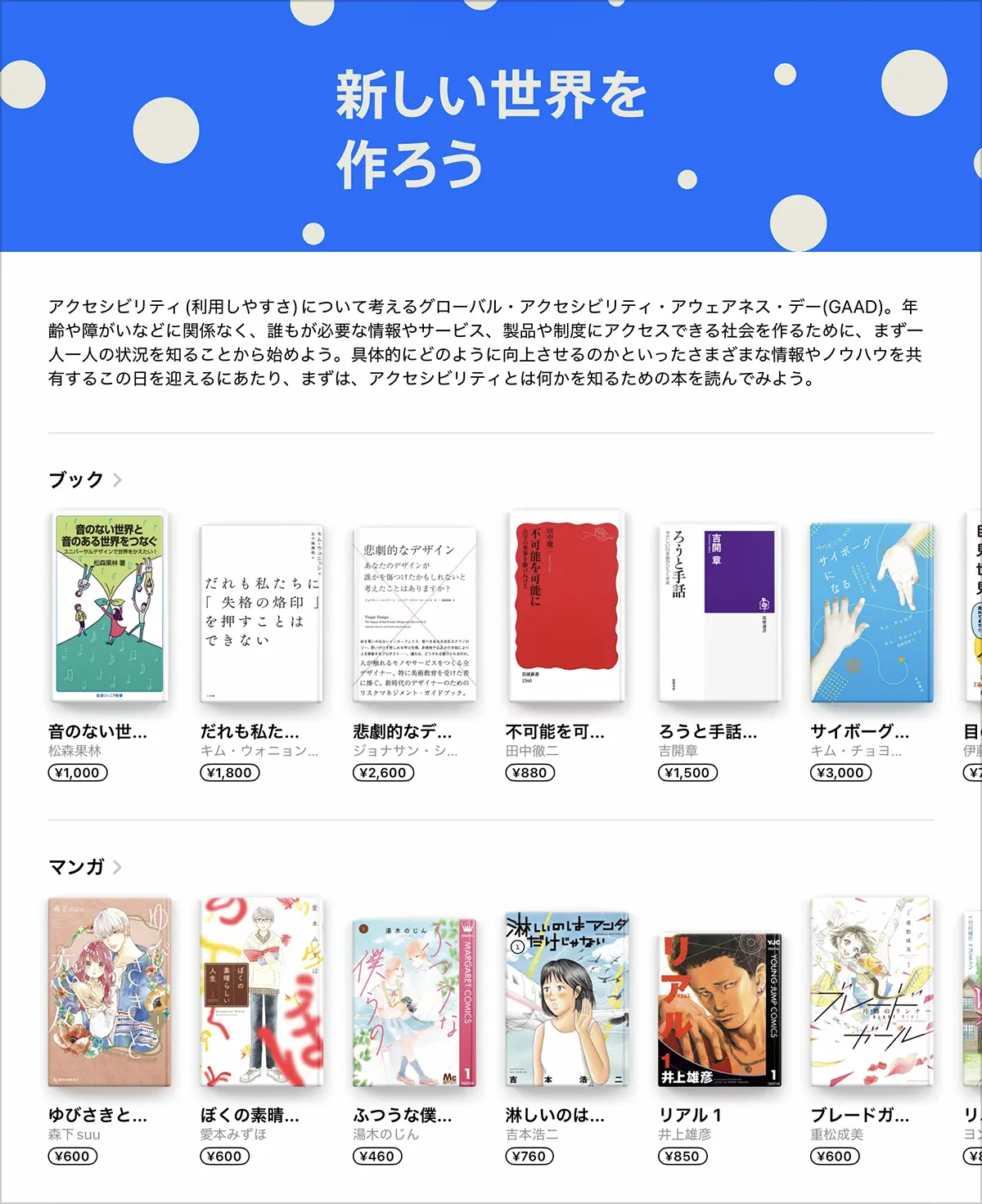Image resolution: width=982 pixels, height=1204 pixels.
Task: Open ろうと手話 by 吉開章
Action: click(x=719, y=613)
